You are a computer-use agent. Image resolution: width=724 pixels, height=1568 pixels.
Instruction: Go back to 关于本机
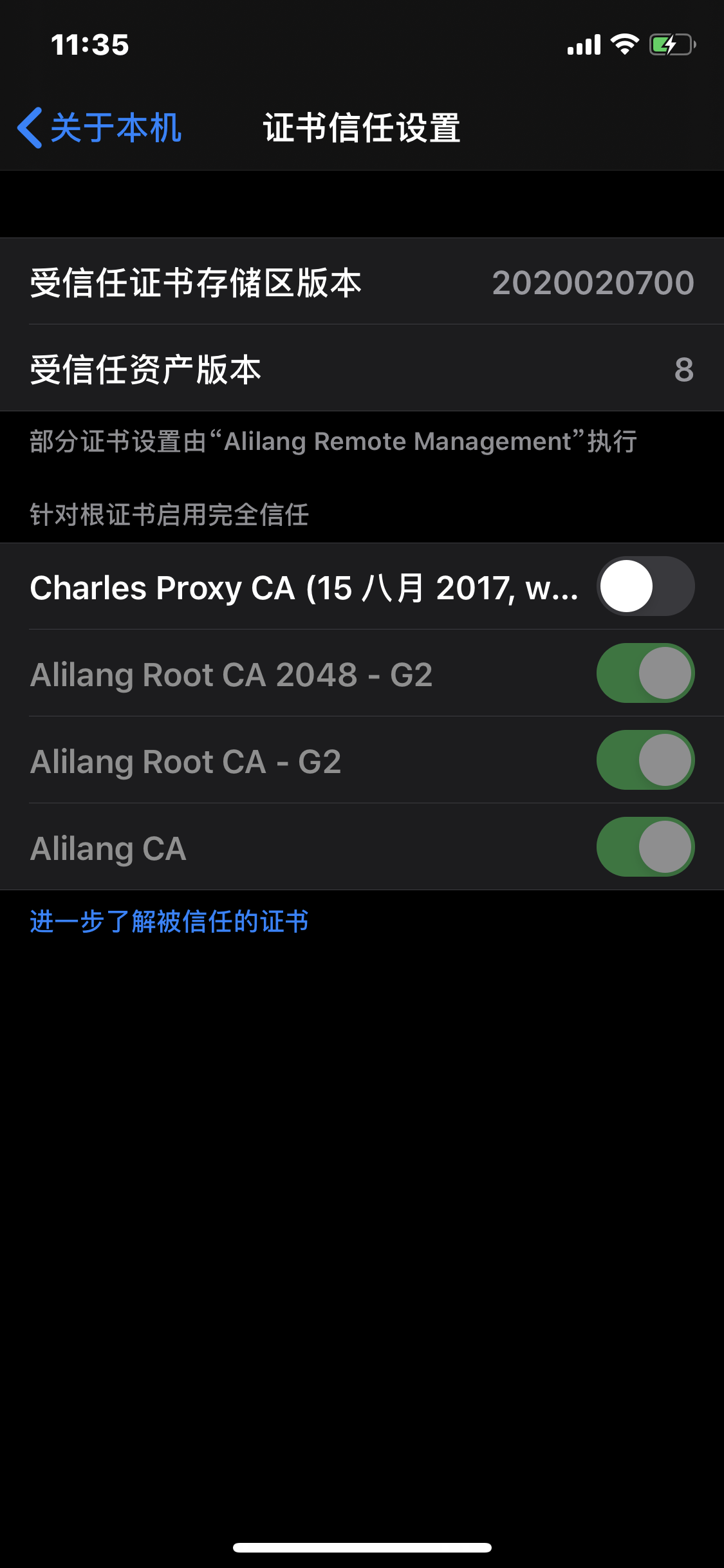pos(99,127)
